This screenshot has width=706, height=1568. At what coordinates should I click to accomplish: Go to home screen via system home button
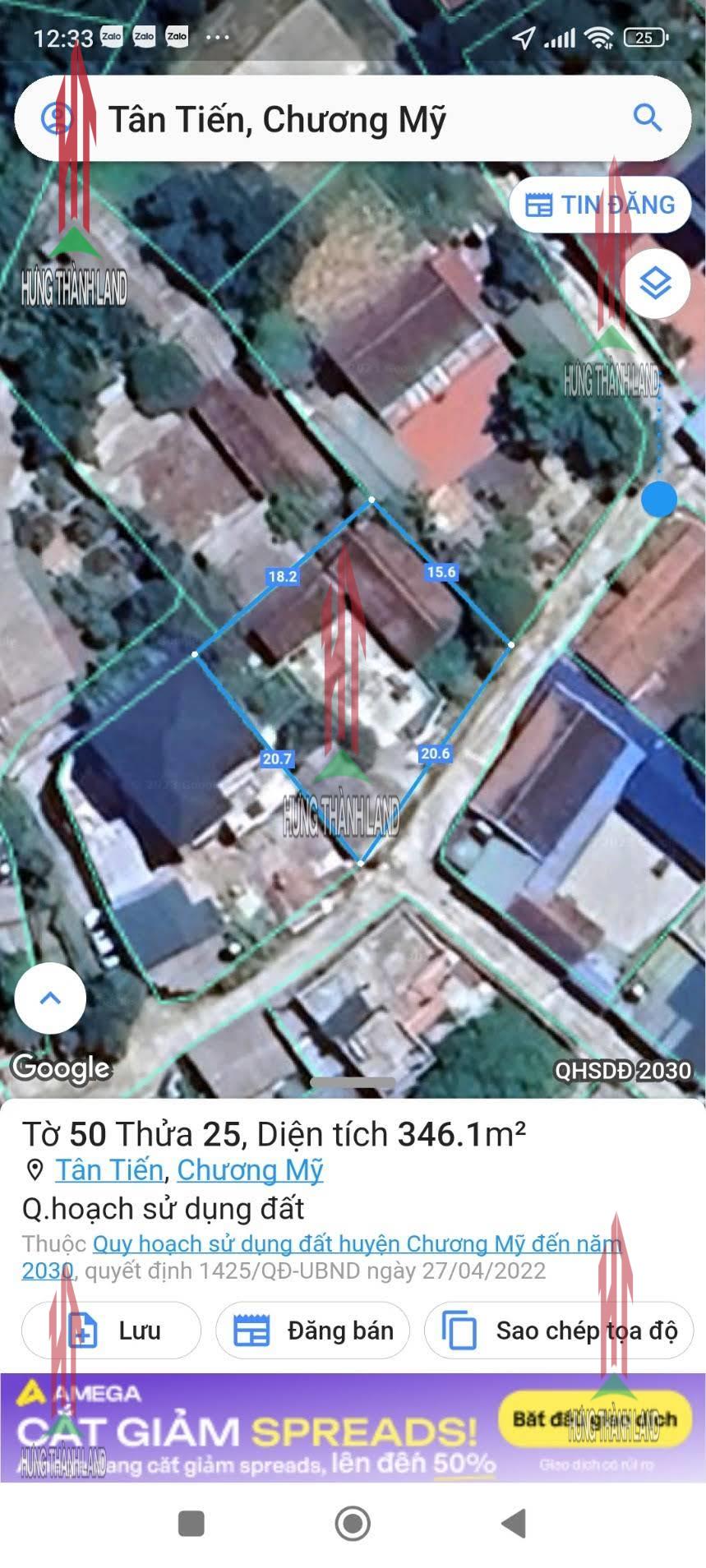[353, 1523]
